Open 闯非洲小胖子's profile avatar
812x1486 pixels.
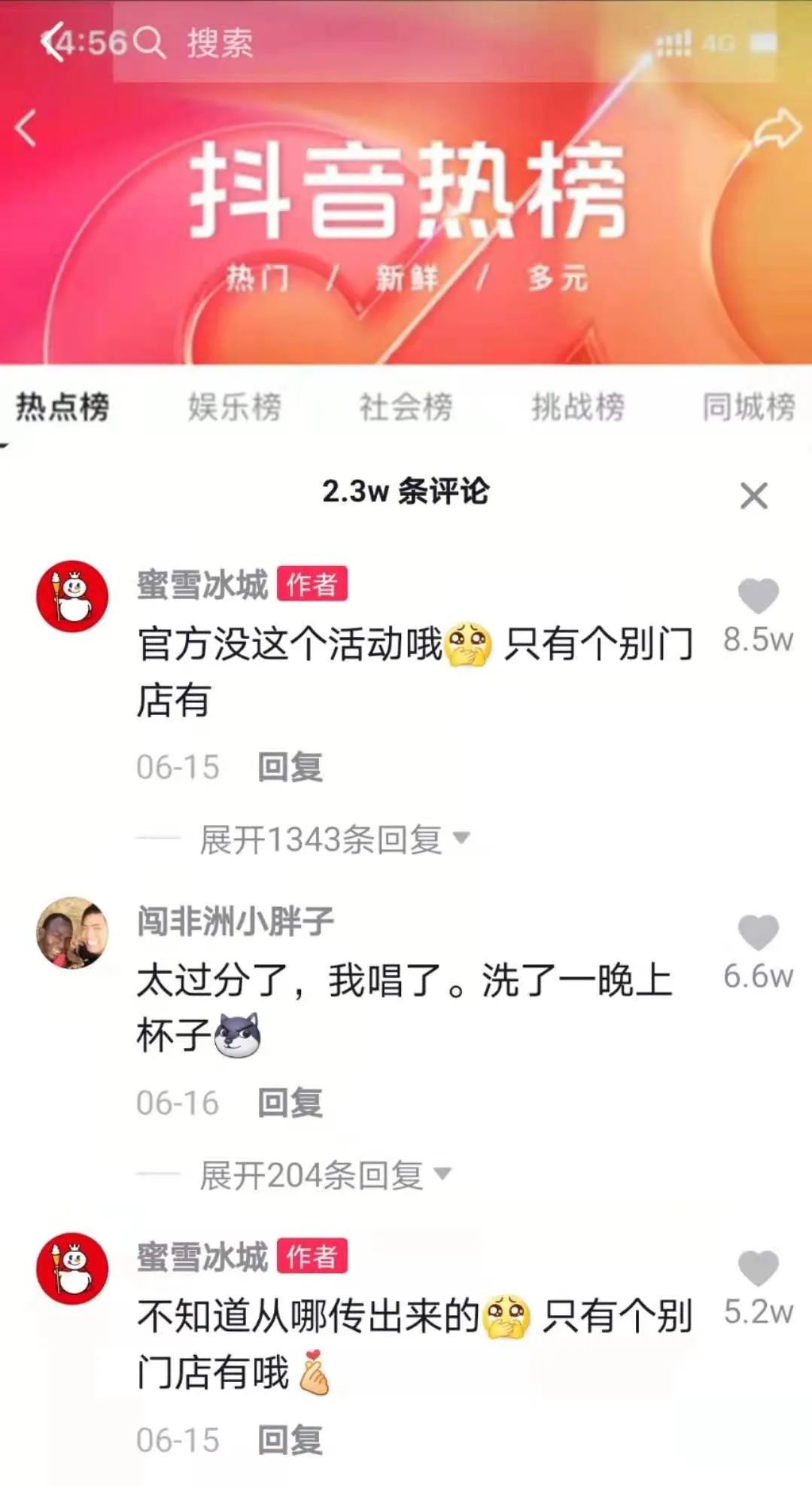[72, 932]
